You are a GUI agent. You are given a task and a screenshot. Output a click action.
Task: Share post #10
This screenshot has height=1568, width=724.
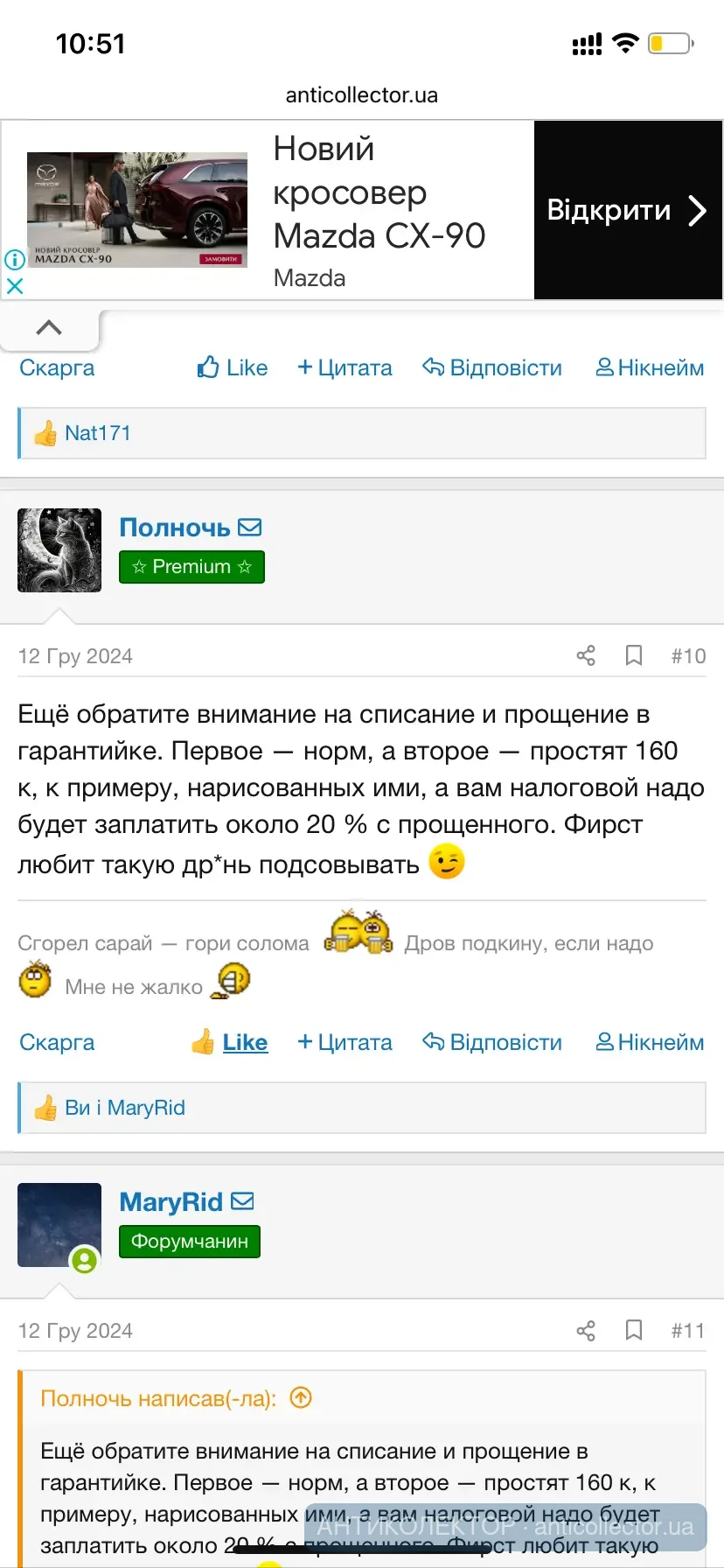[x=586, y=655]
